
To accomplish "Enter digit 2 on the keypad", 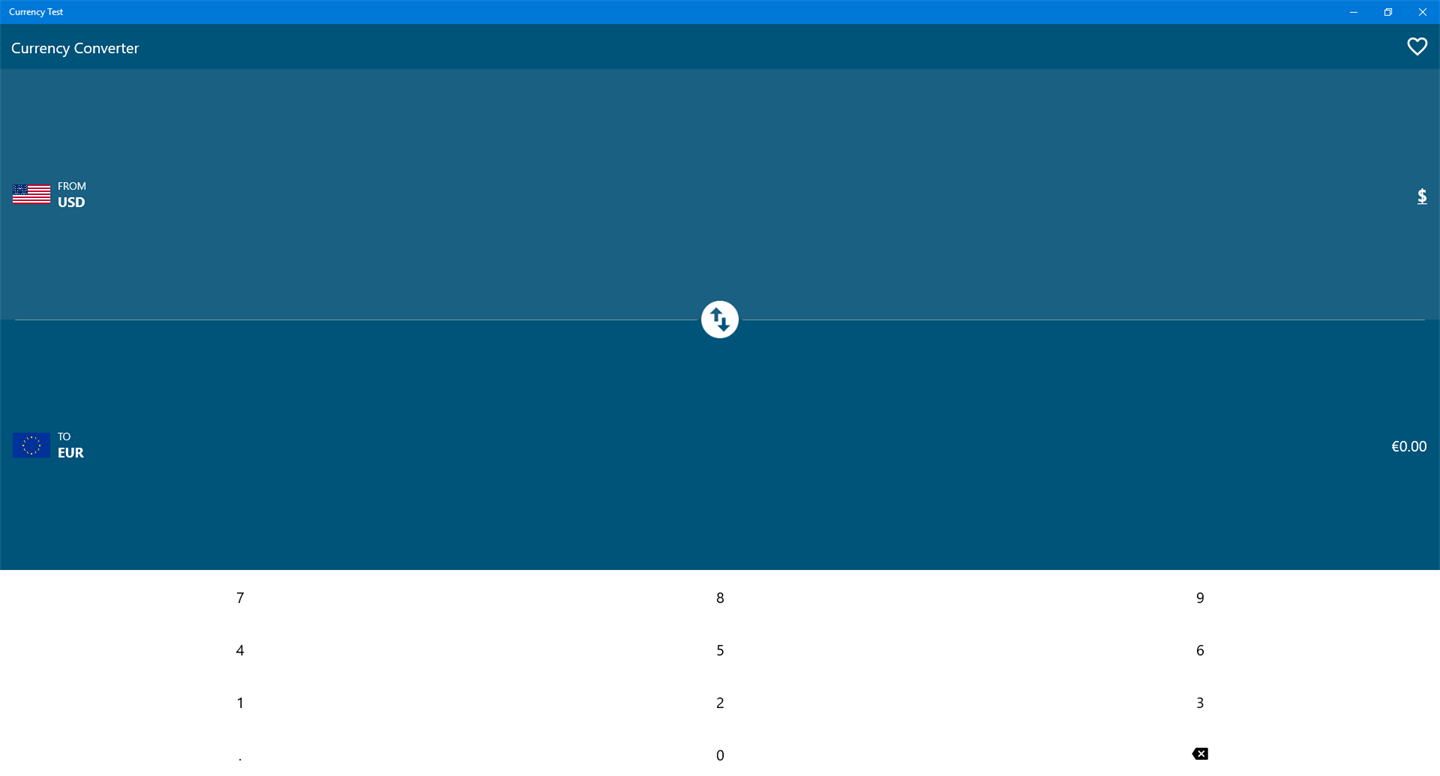I will [x=720, y=703].
